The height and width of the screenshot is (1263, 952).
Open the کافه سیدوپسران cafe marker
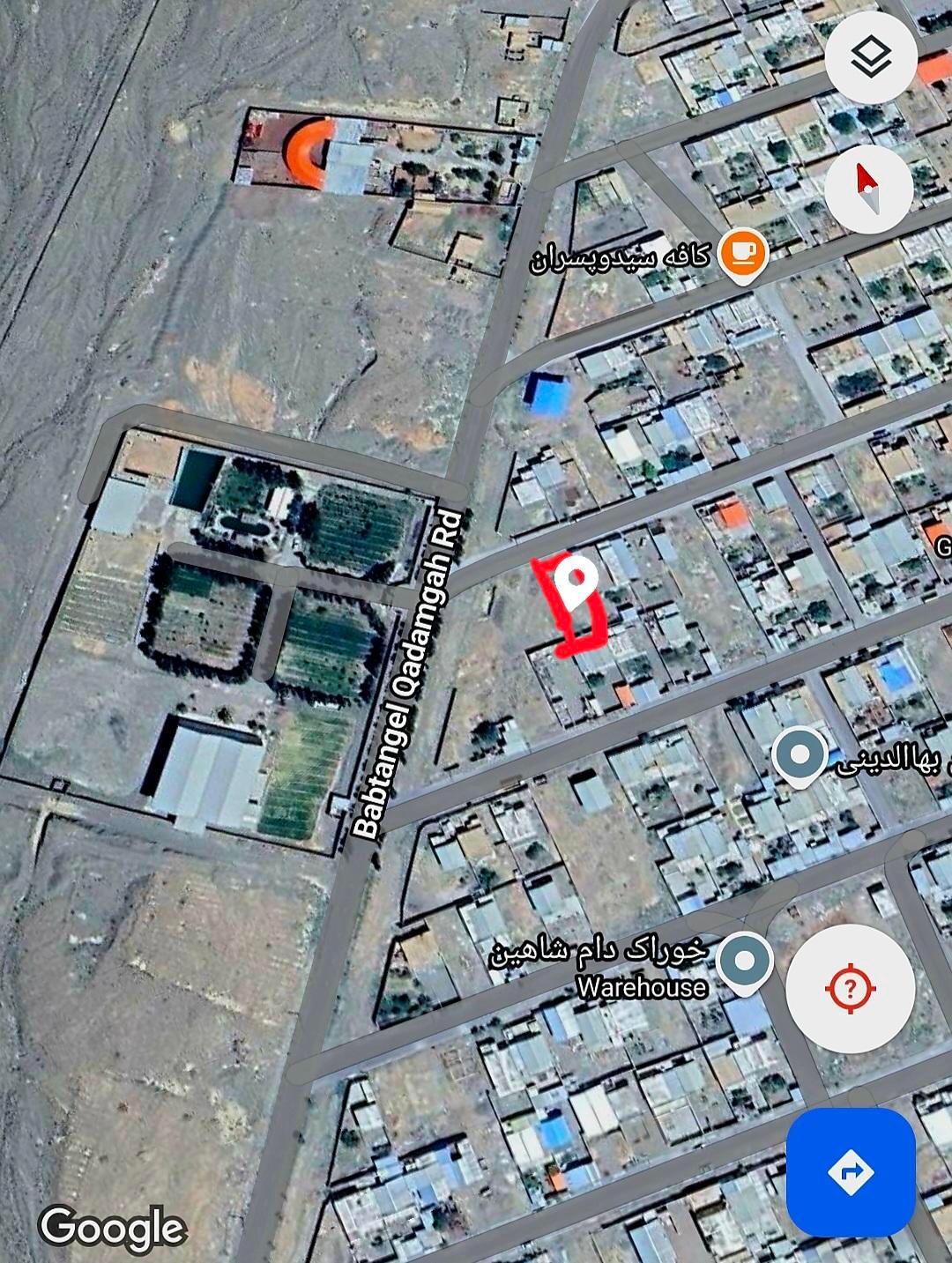[742, 254]
